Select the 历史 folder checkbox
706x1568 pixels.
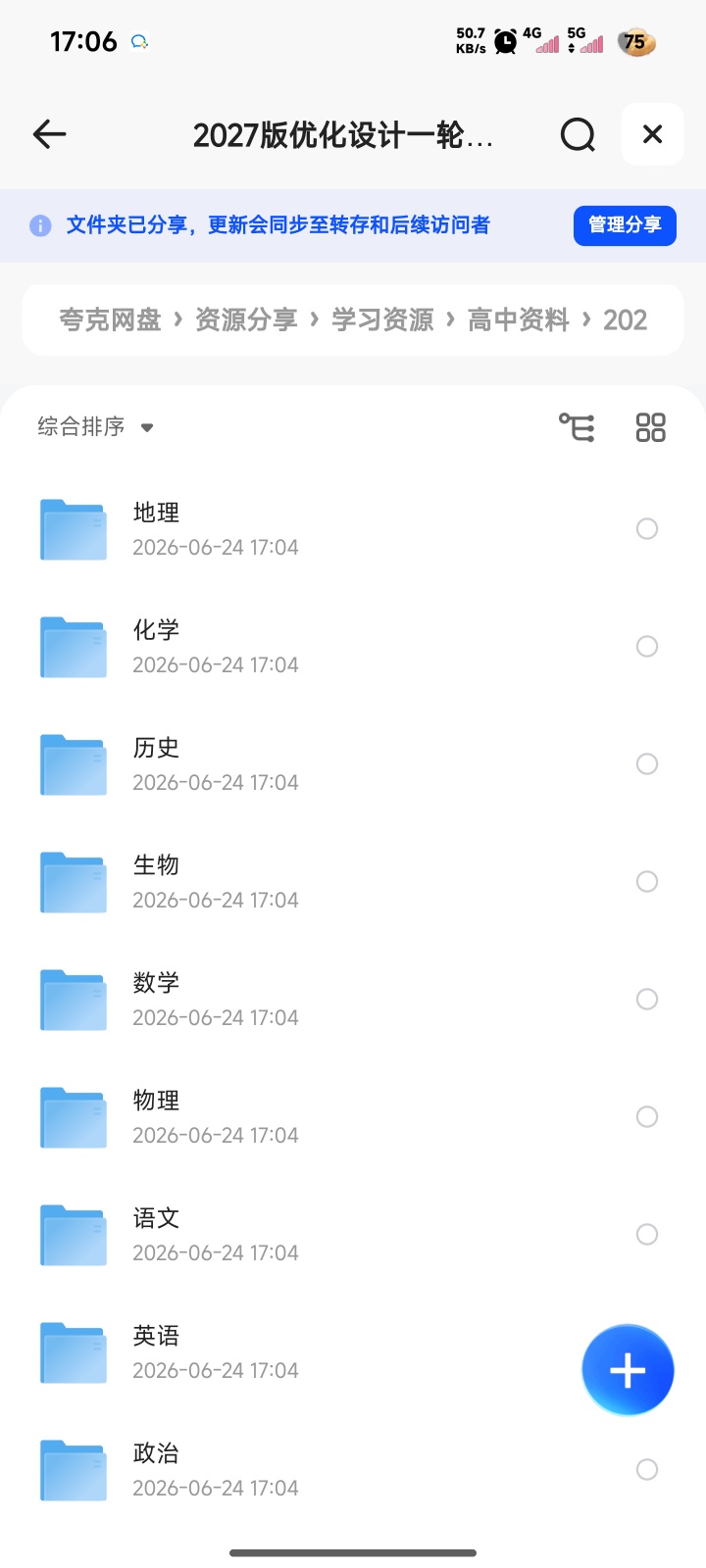[x=647, y=764]
